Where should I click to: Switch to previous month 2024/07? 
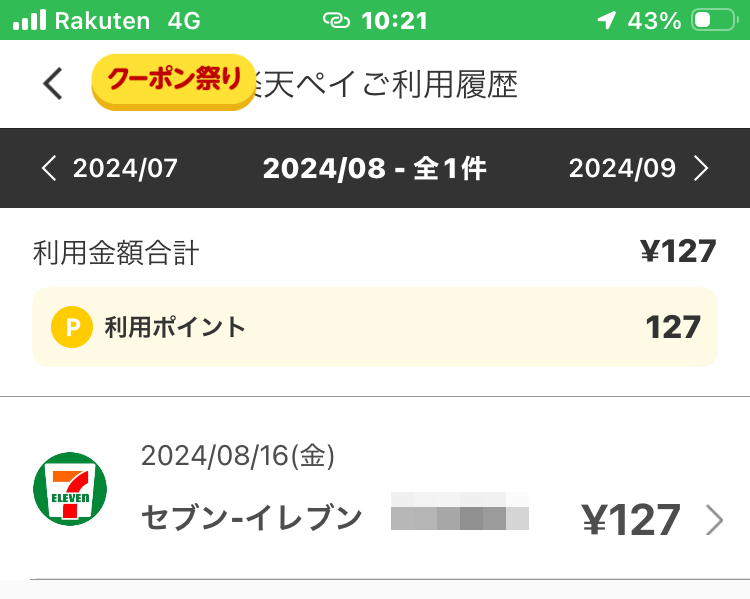[x=110, y=168]
